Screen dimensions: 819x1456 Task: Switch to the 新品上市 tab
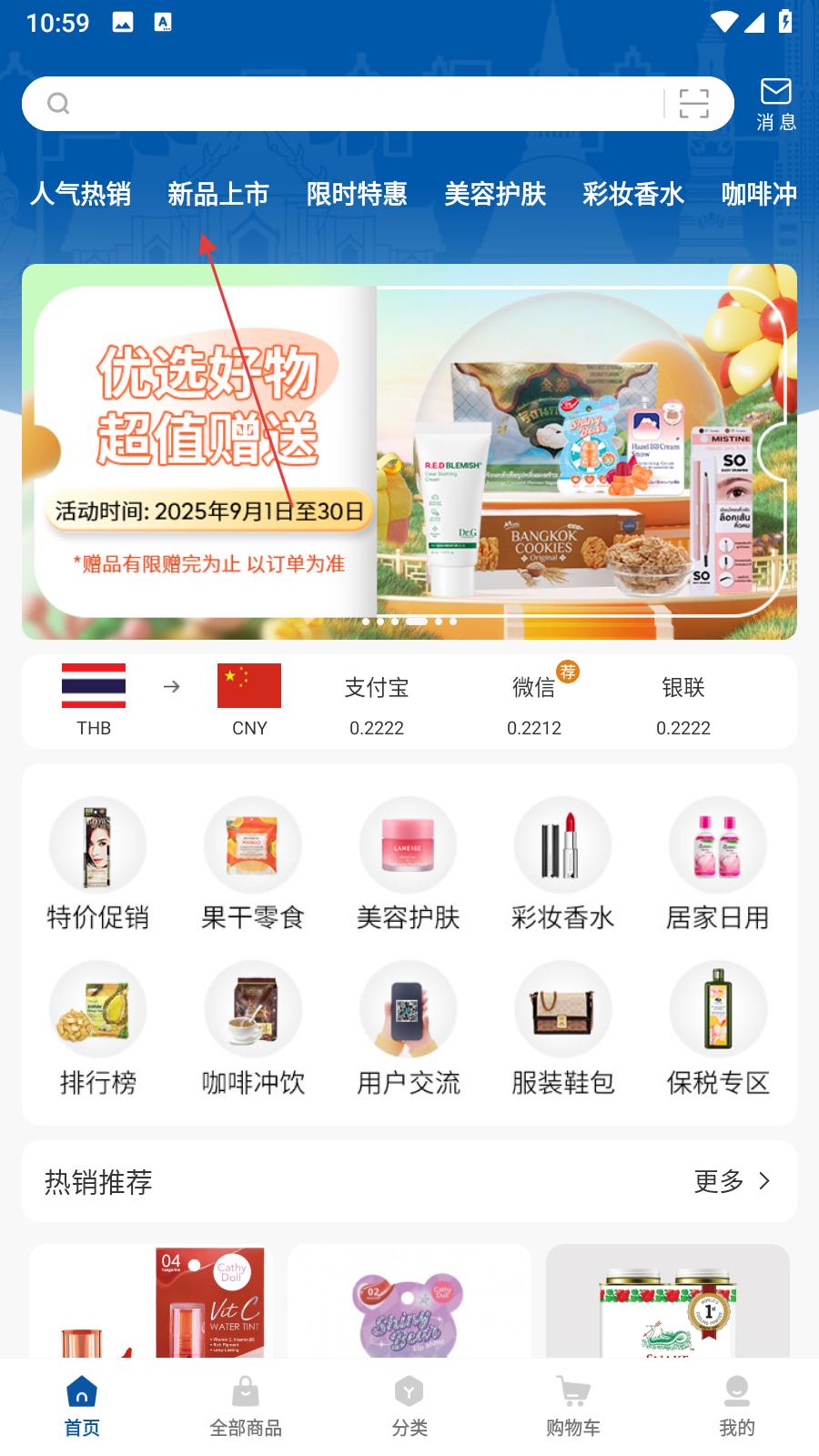(x=218, y=194)
